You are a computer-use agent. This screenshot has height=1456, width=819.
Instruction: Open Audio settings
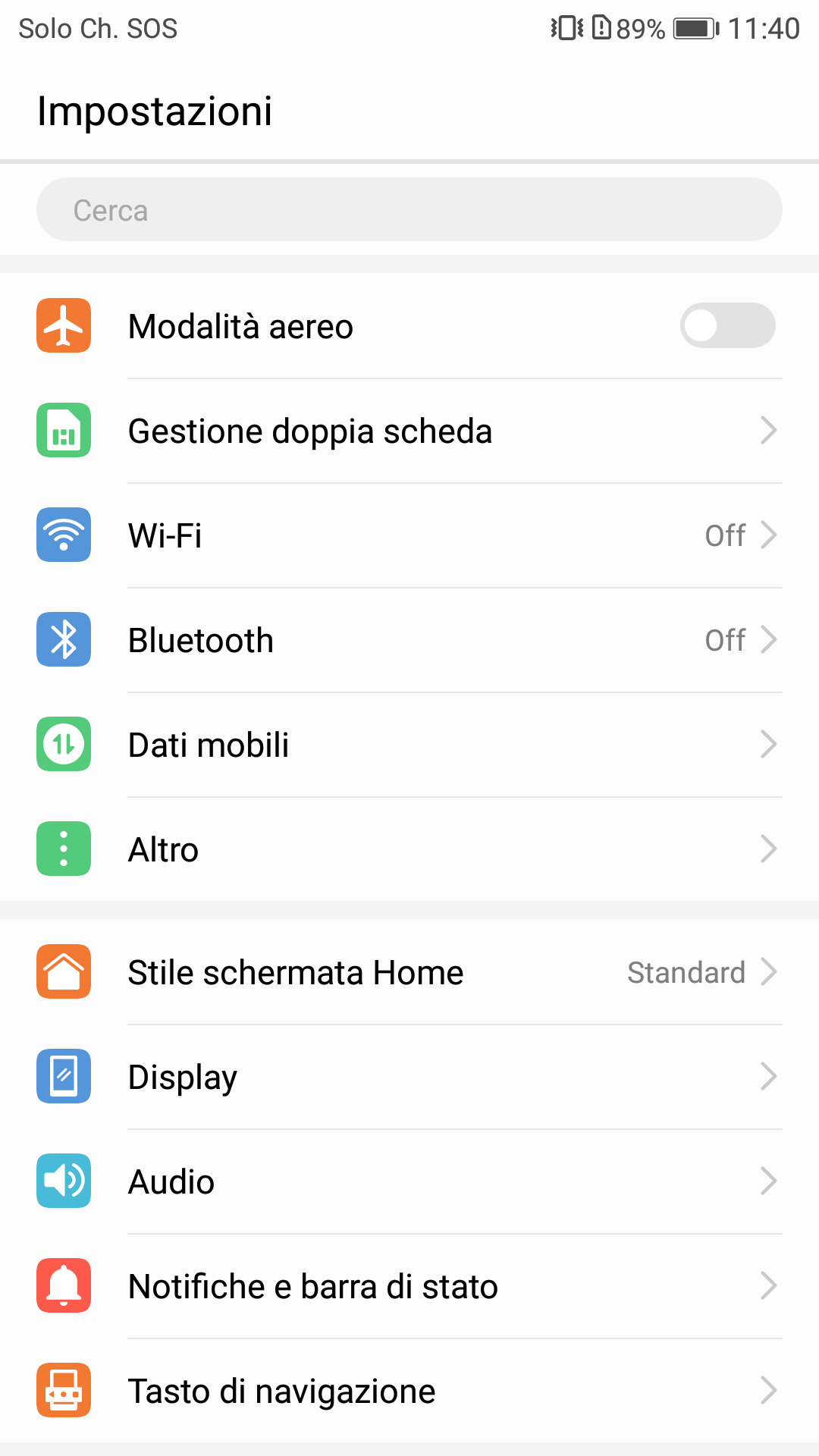[x=409, y=1181]
